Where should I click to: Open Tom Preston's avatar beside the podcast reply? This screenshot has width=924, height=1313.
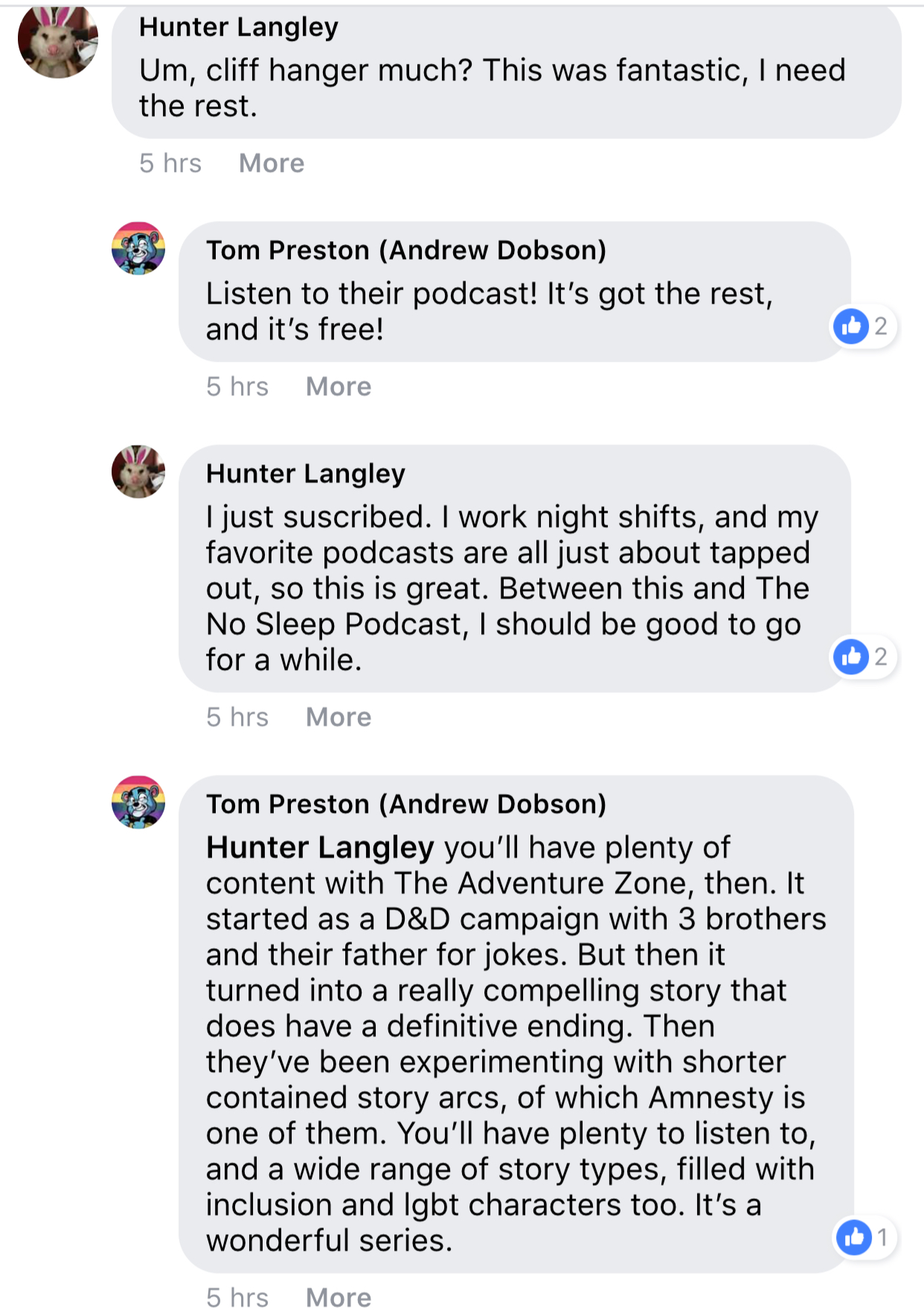[138, 249]
